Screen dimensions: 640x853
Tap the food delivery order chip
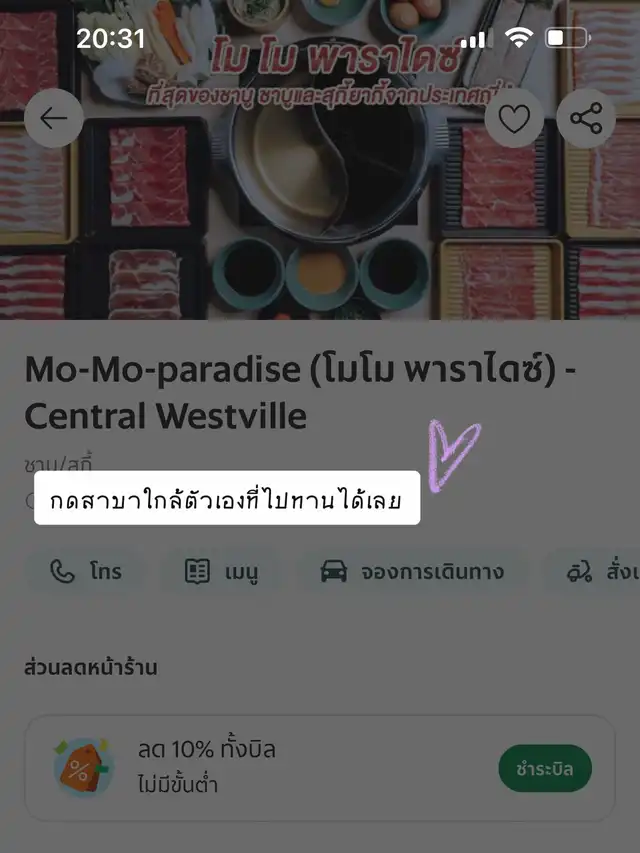click(x=596, y=572)
